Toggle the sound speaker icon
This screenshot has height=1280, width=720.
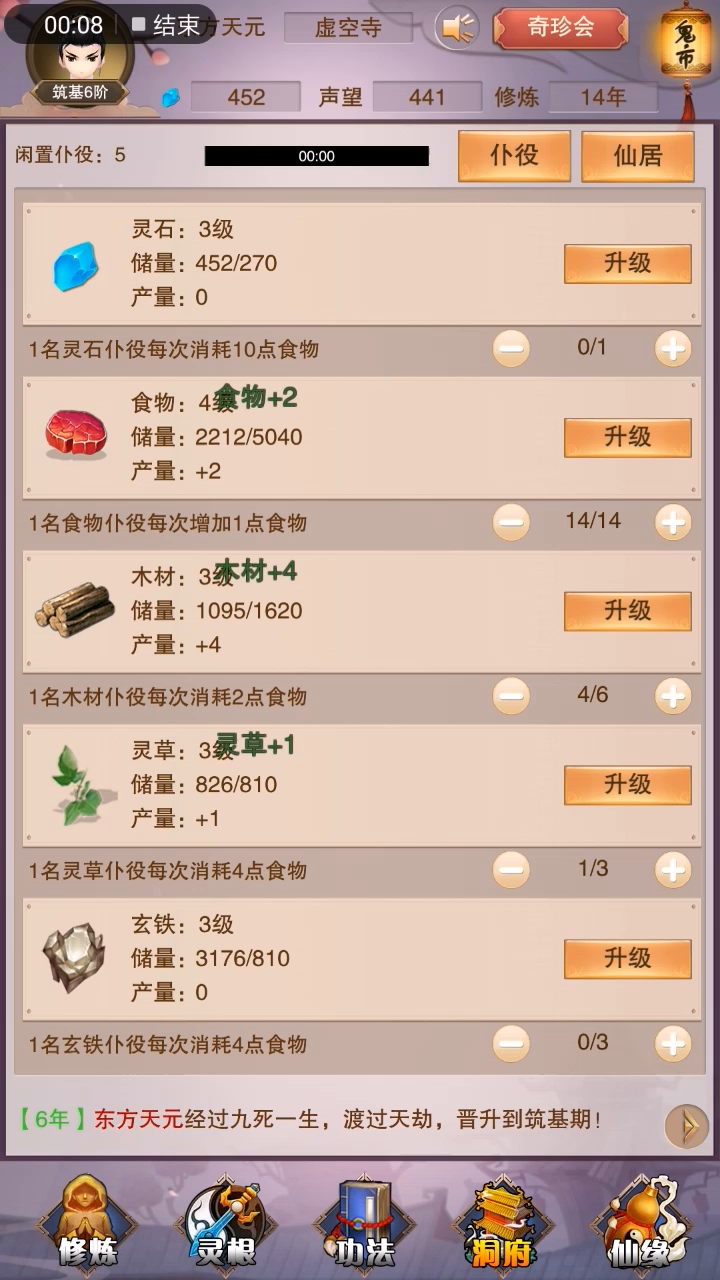tap(458, 28)
